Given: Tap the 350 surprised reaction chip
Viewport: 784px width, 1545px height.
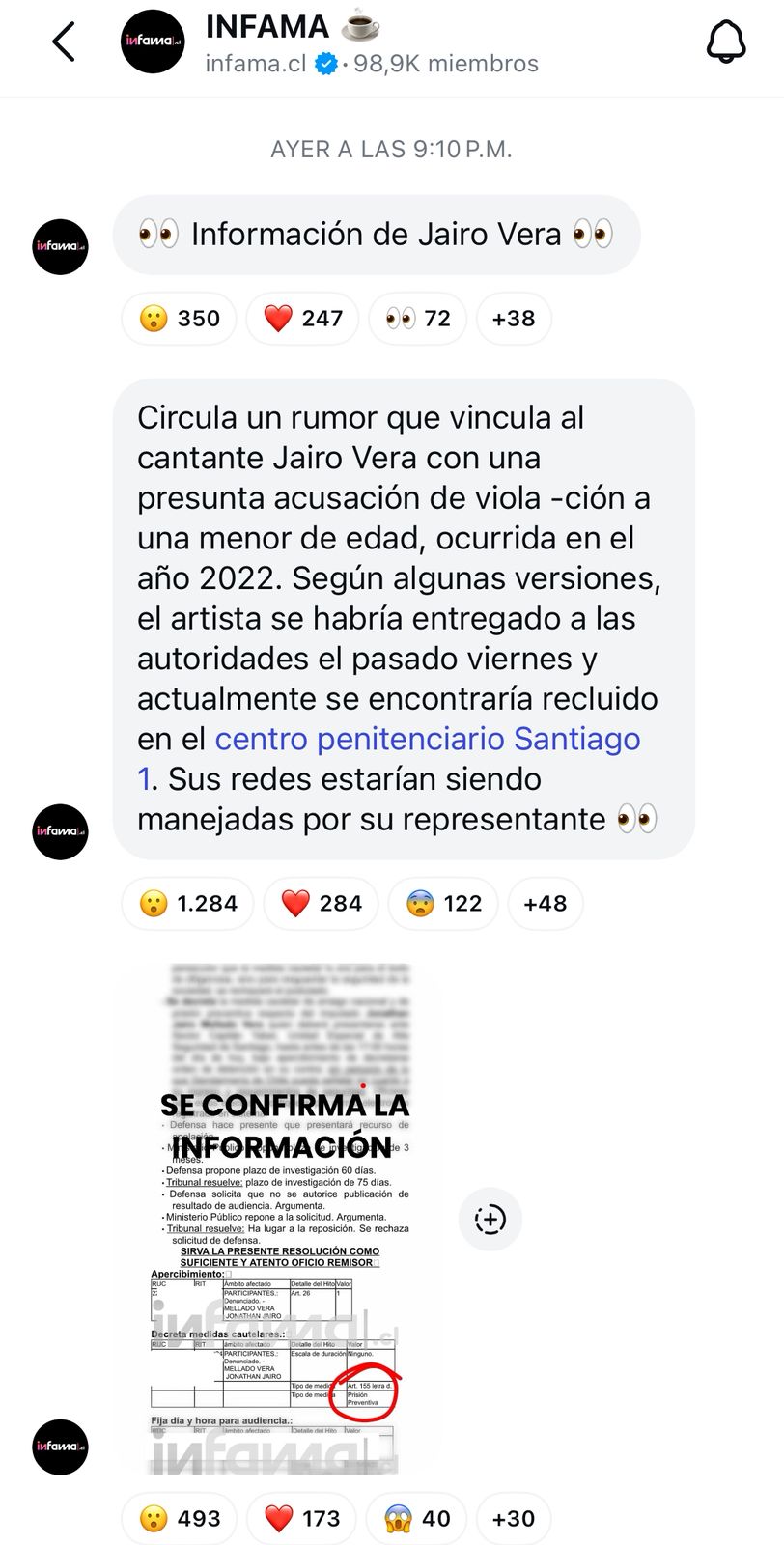Looking at the screenshot, I should pyautogui.click(x=180, y=319).
